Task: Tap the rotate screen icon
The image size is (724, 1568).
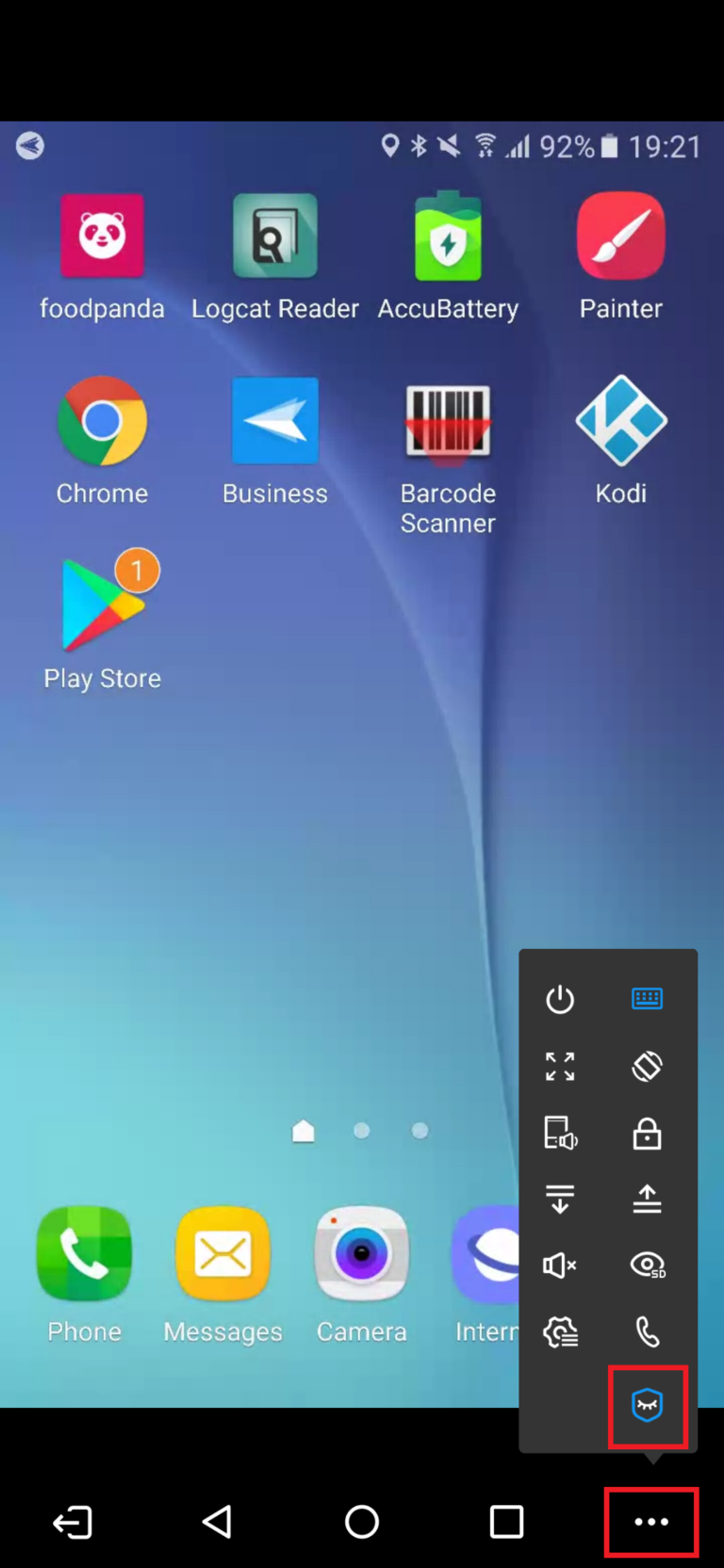Action: [647, 1067]
